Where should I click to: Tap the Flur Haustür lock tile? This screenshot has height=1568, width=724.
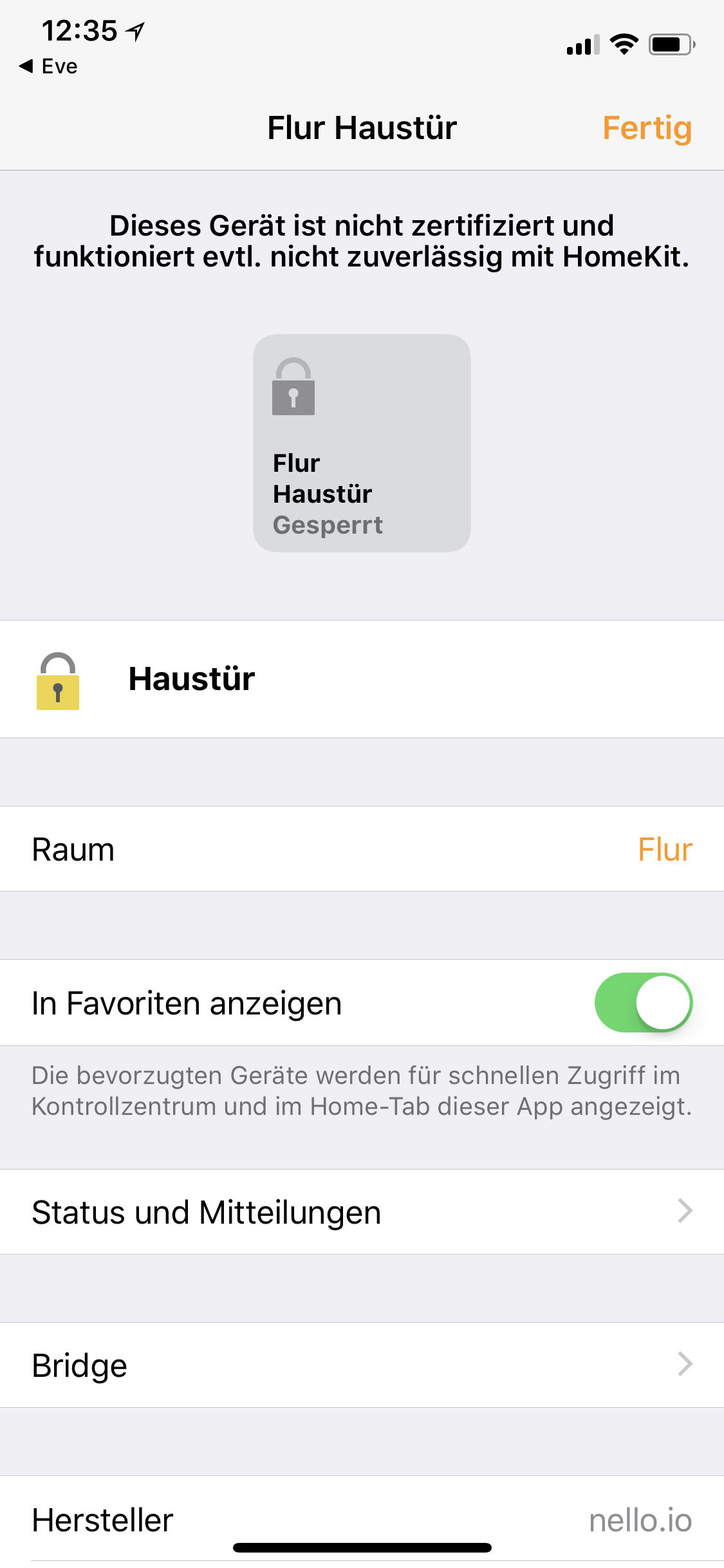coord(362,443)
